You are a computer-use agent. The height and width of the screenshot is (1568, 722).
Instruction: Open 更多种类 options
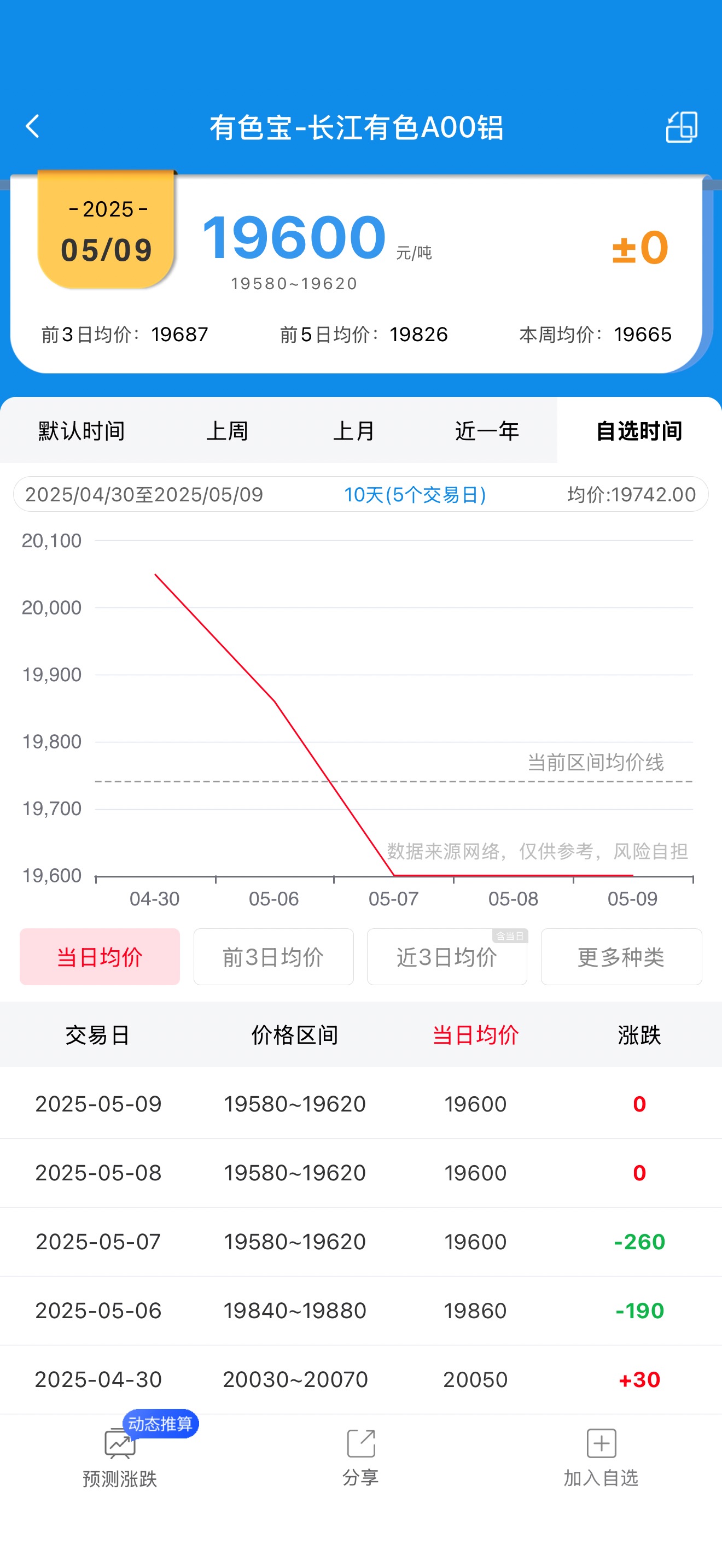click(621, 957)
